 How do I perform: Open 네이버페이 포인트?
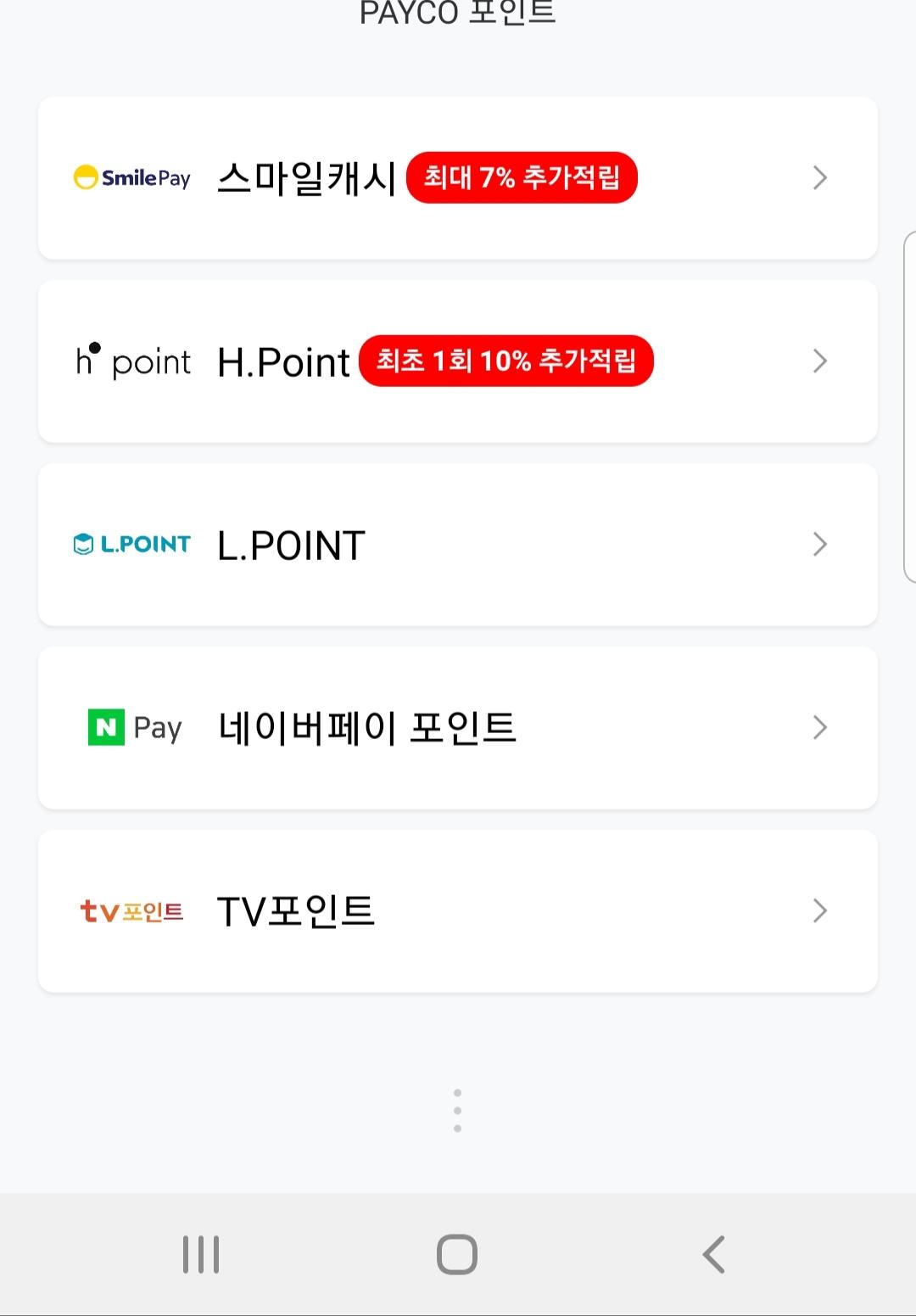click(458, 728)
